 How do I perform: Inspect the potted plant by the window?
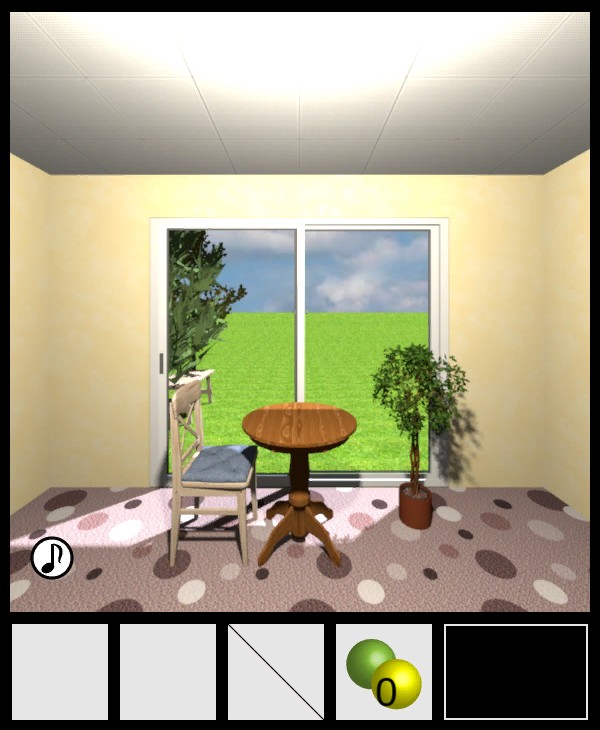(417, 420)
